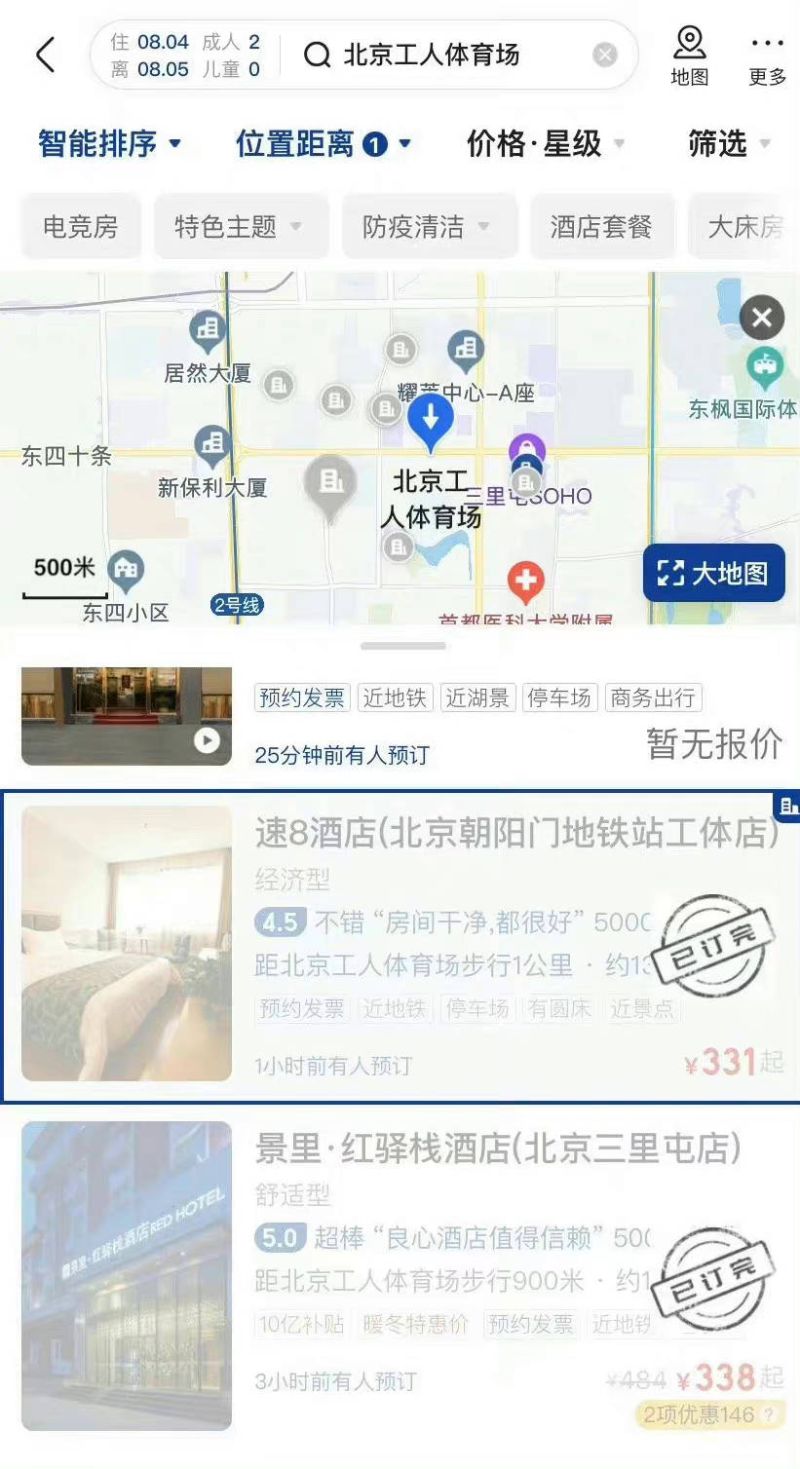Select the 电竞房 filter chip

coord(80,227)
